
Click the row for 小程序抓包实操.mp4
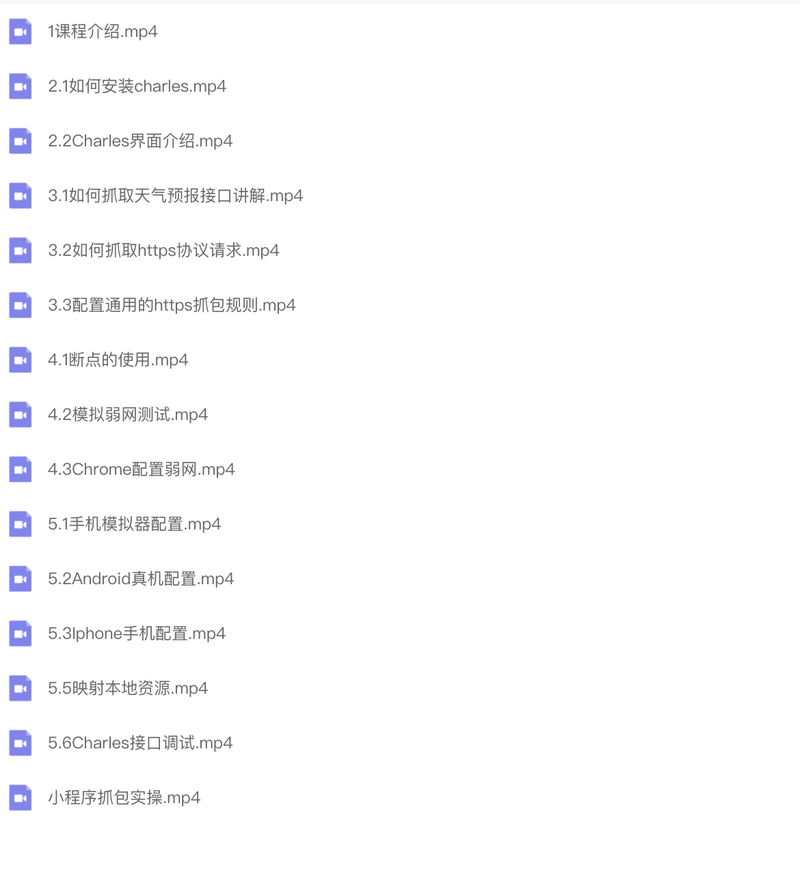tap(125, 797)
